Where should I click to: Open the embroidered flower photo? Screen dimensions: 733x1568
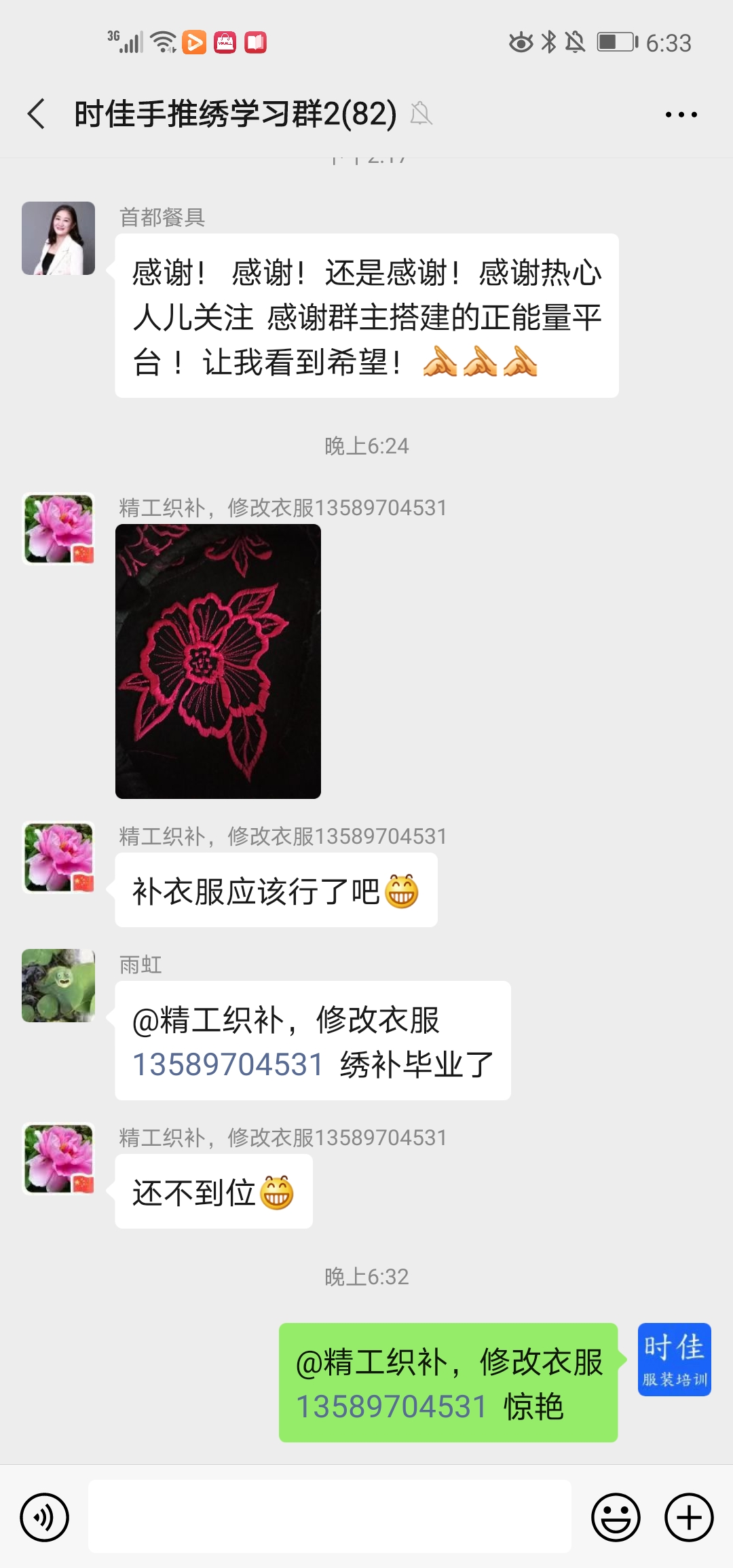pyautogui.click(x=218, y=661)
